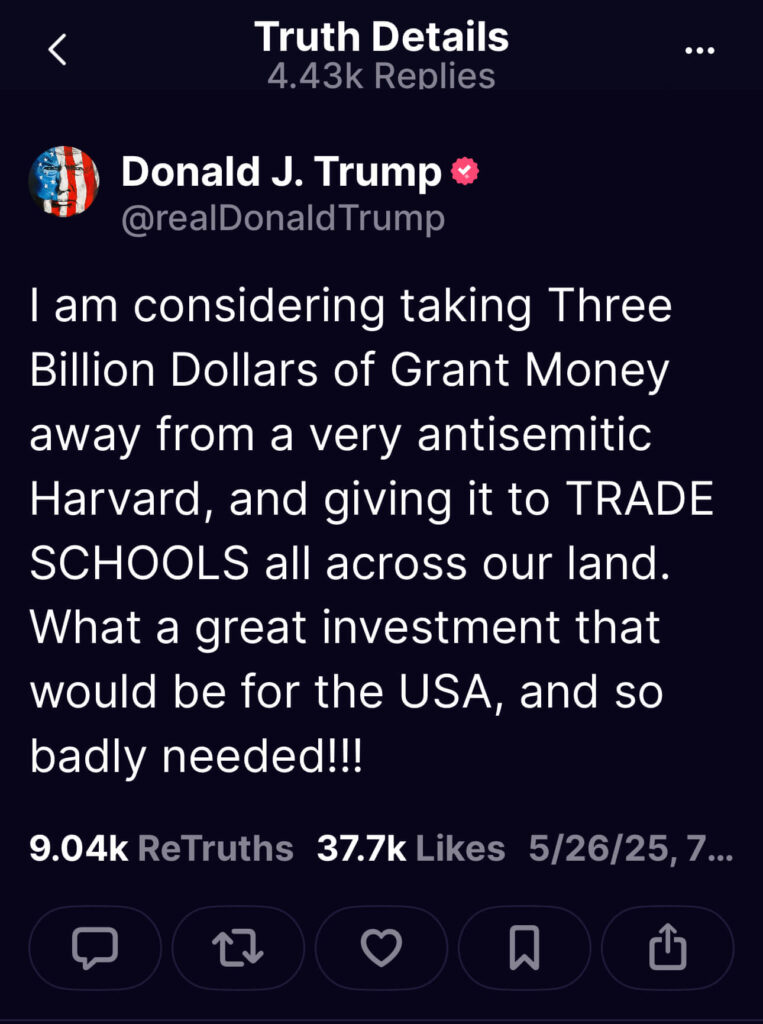Open Donald J. Trump's profile picture
The image size is (763, 1024).
tap(64, 181)
